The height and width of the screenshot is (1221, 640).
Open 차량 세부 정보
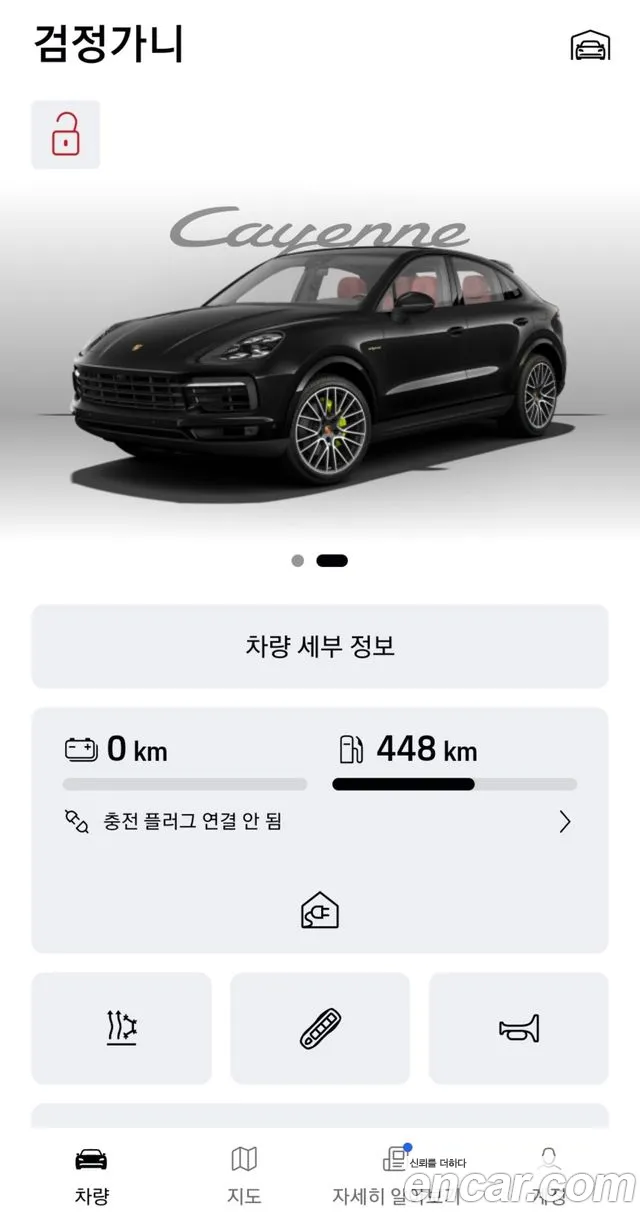(320, 646)
